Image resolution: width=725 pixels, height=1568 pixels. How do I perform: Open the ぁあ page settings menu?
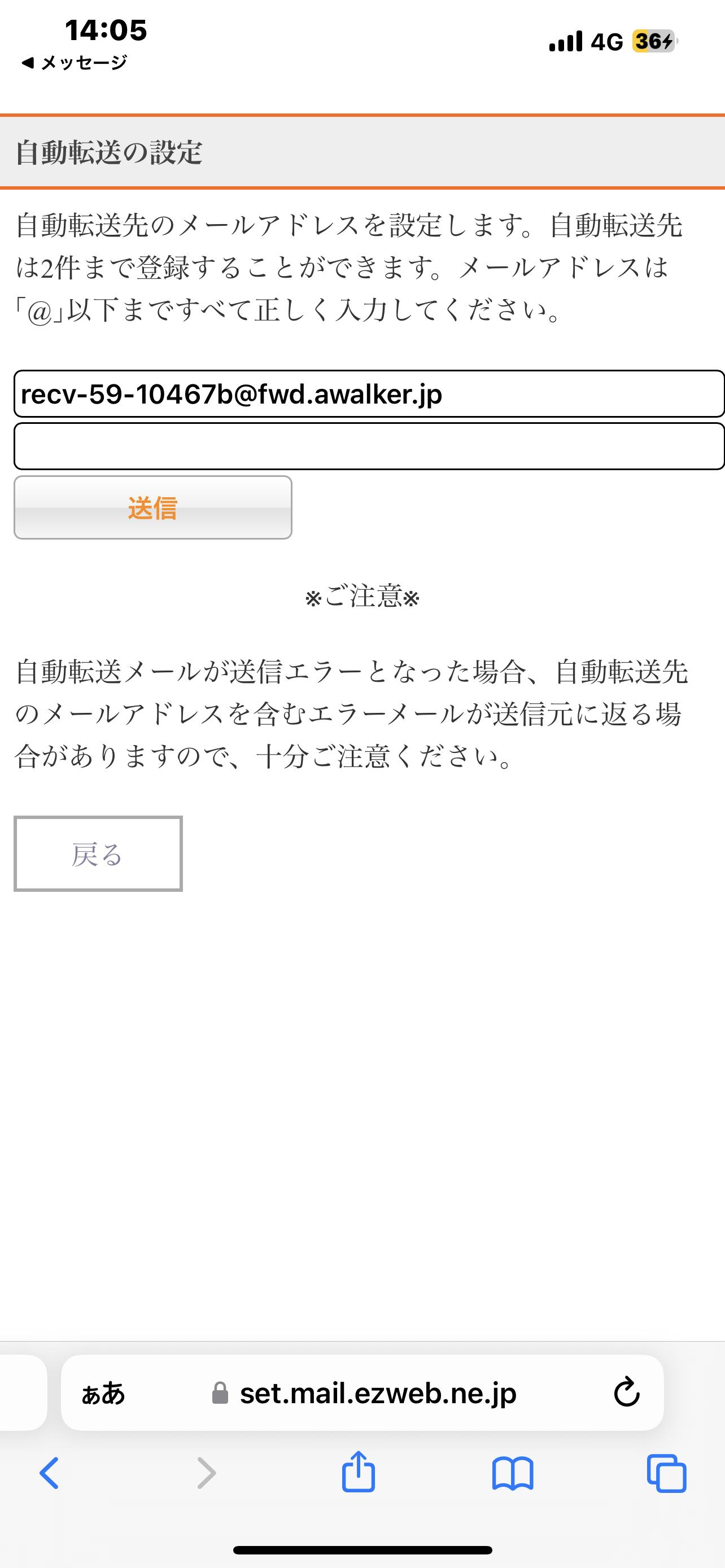[x=103, y=1393]
